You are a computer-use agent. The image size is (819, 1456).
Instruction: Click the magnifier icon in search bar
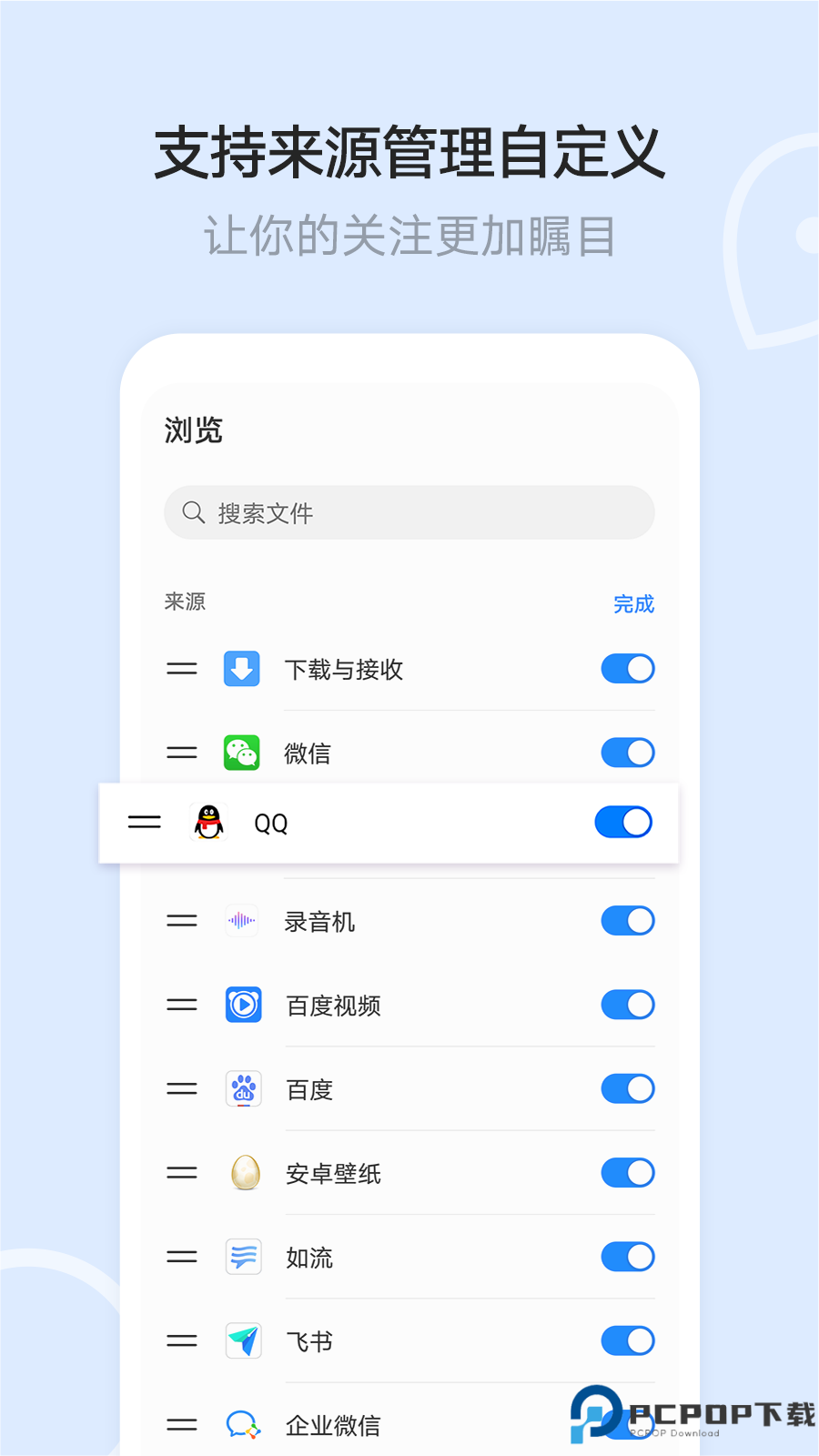click(x=193, y=512)
